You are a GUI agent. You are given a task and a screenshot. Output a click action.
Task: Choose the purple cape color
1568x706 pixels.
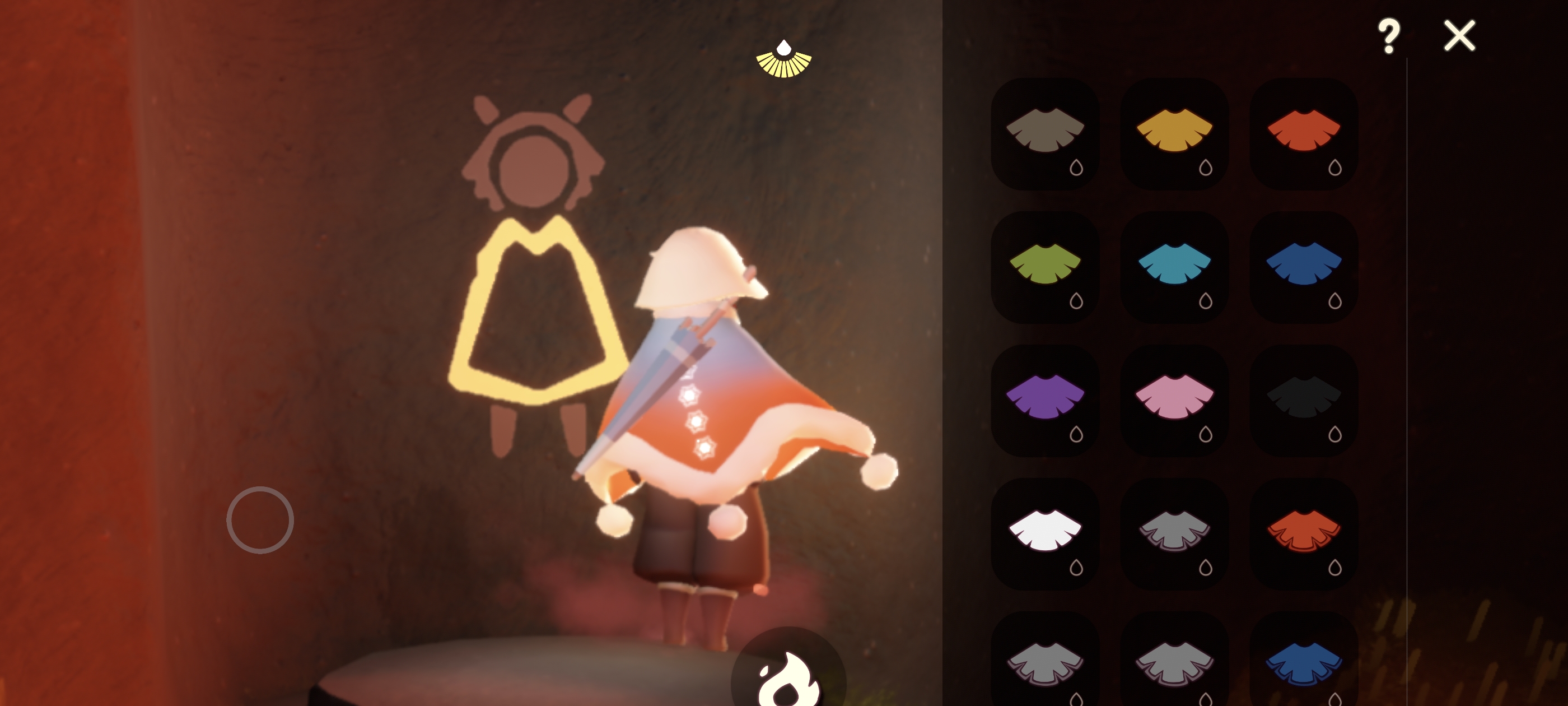(x=1045, y=400)
